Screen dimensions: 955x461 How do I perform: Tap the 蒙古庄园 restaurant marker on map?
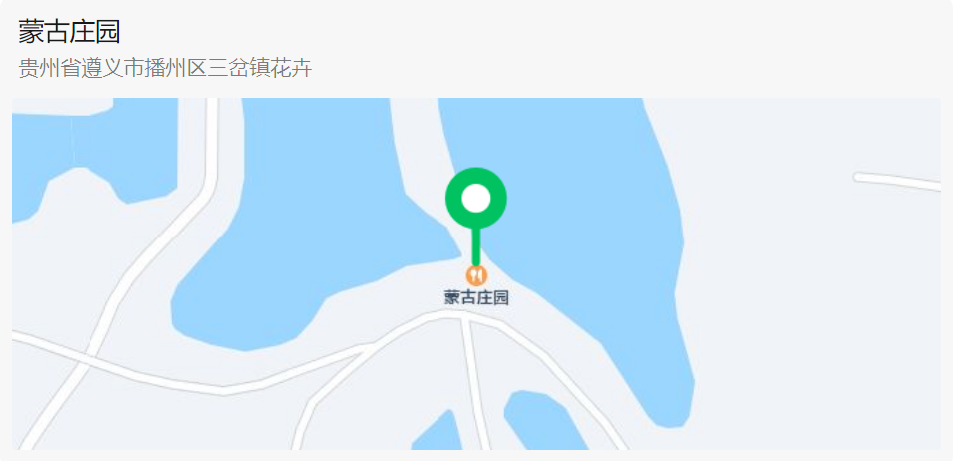tap(477, 274)
